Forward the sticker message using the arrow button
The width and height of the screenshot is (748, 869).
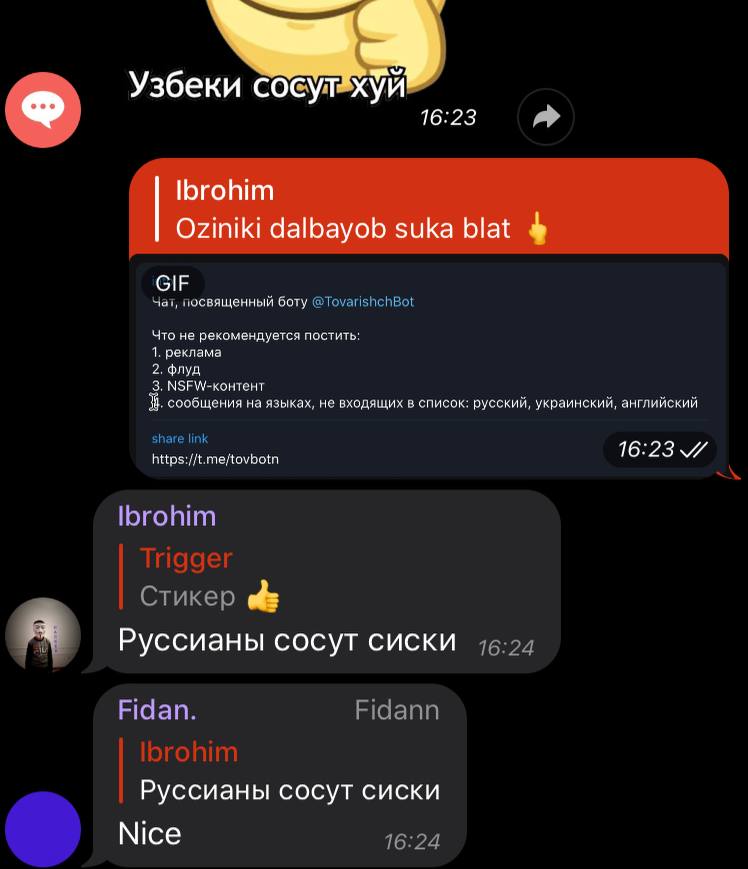(546, 118)
